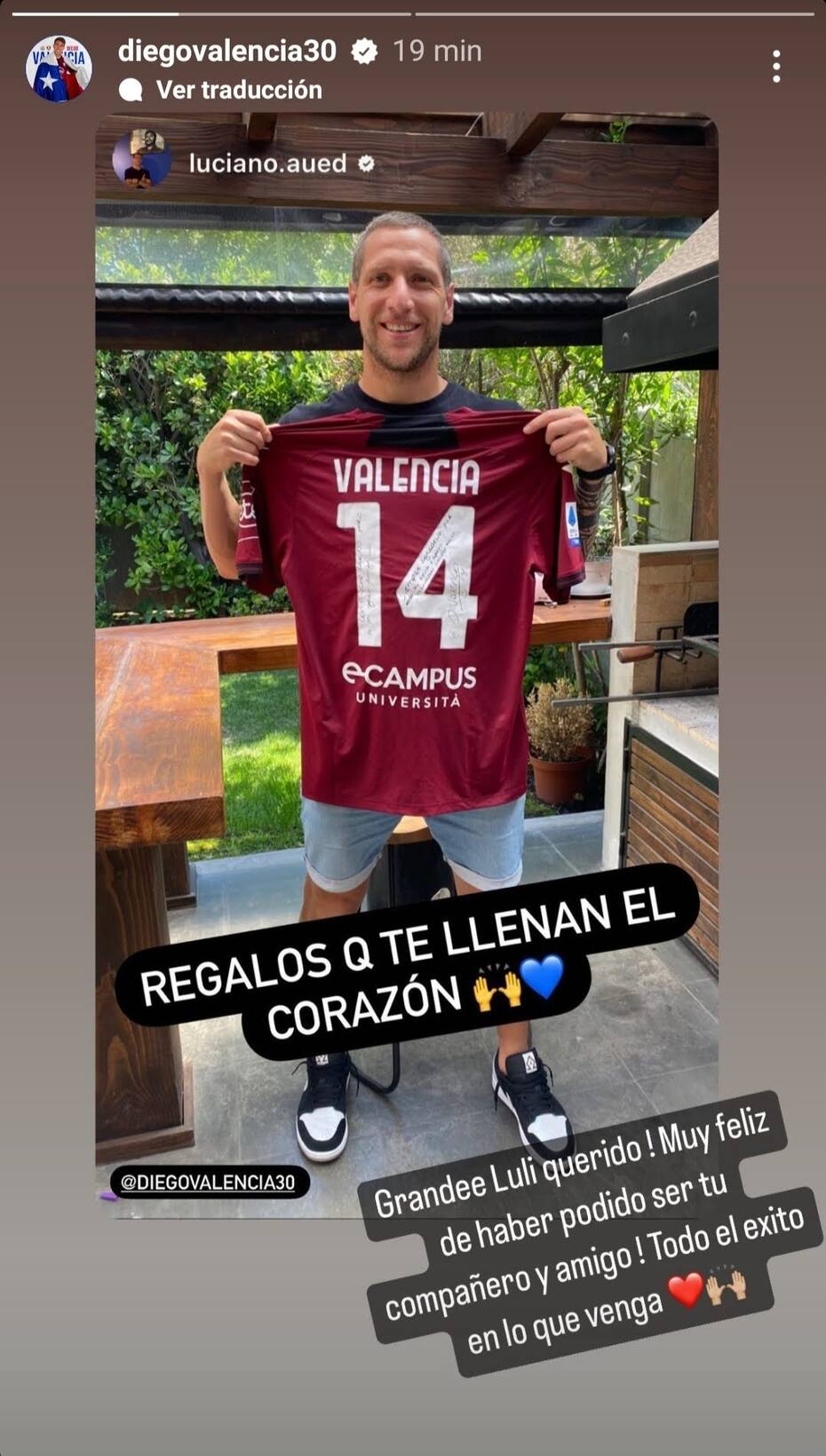Tap the diegovalencia30 username
The image size is (826, 1456).
tap(226, 51)
